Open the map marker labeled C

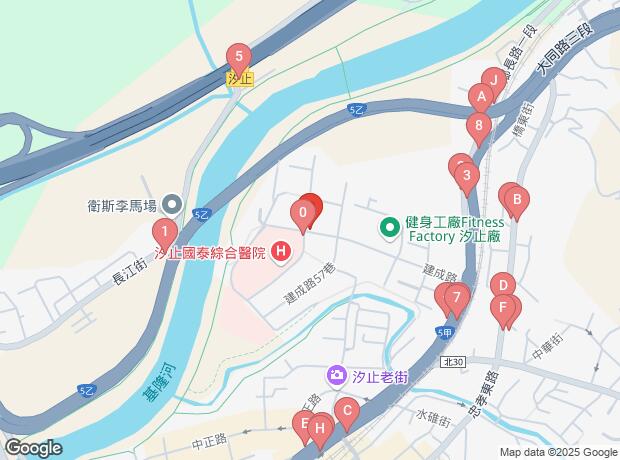(x=346, y=410)
